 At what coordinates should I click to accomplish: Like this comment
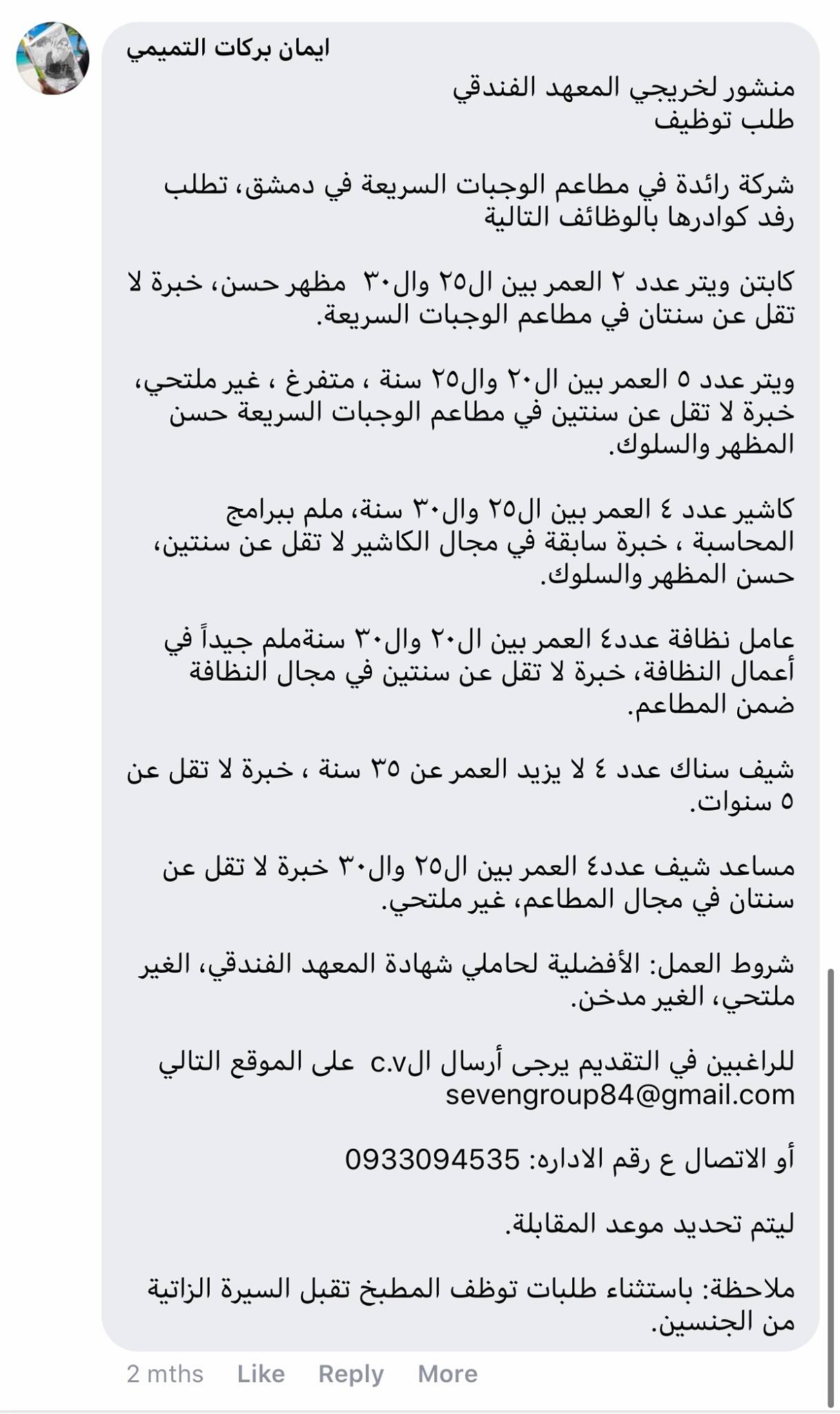pyautogui.click(x=261, y=1374)
